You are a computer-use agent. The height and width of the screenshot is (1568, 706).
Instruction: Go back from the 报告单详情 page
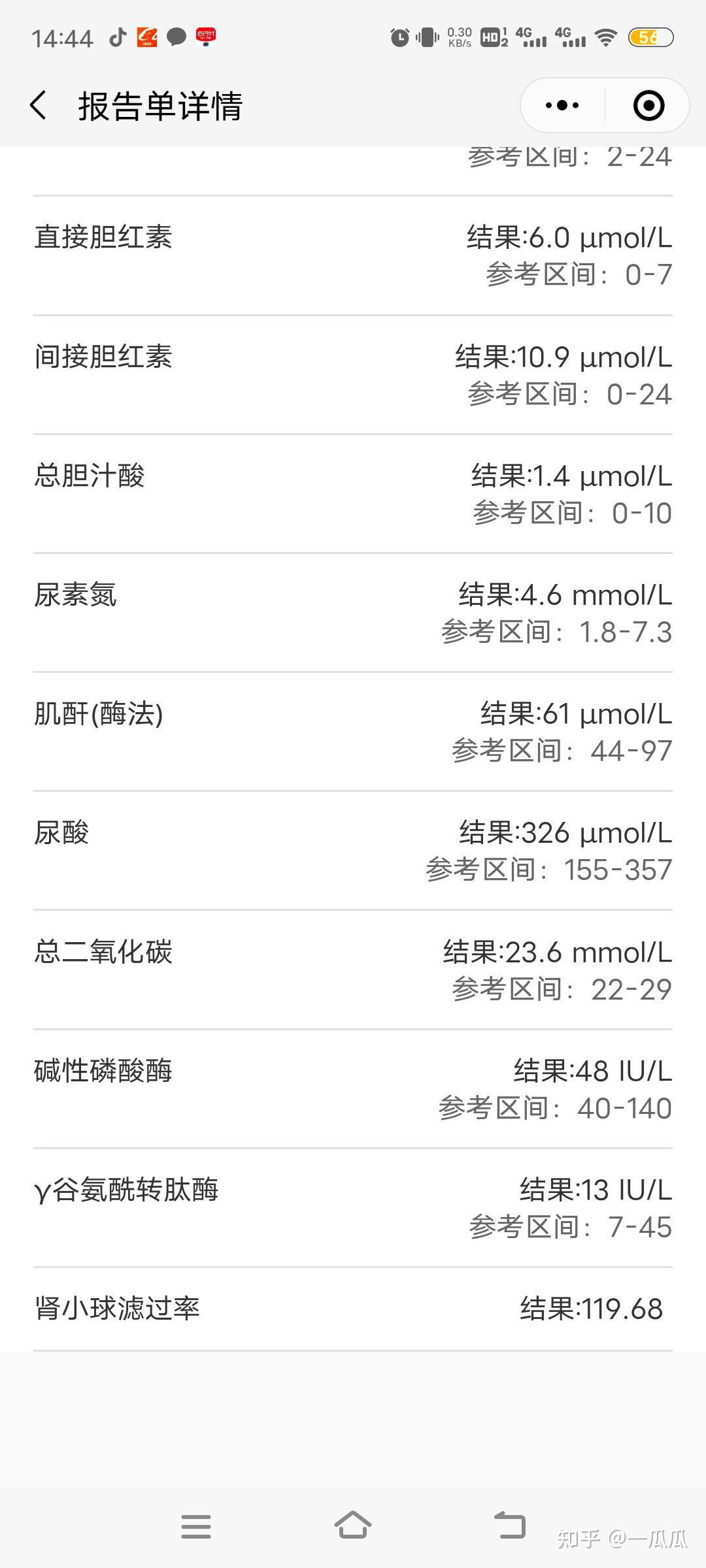click(x=39, y=105)
